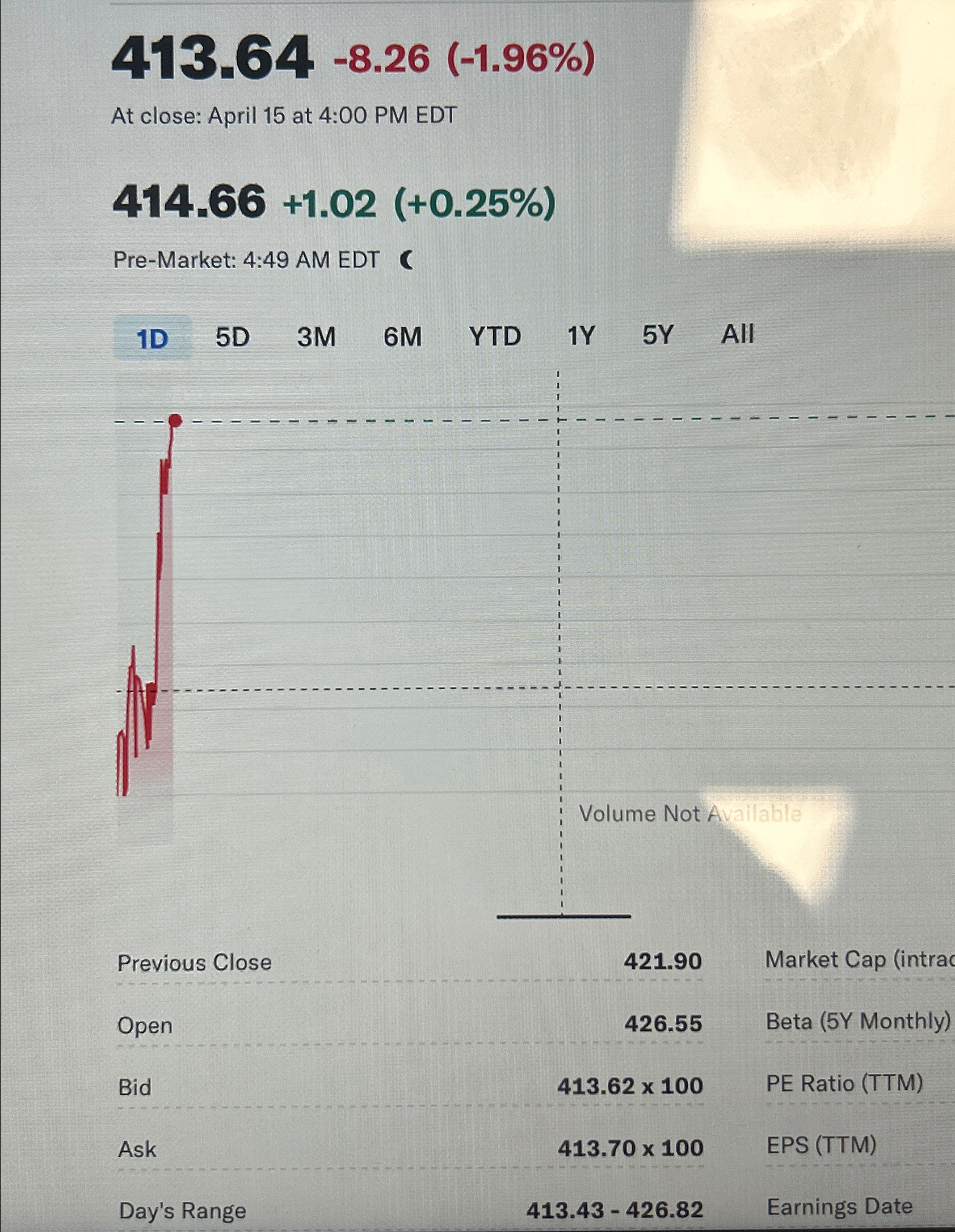Switch to the 5D chart range
The height and width of the screenshot is (1232, 955).
coord(233,337)
